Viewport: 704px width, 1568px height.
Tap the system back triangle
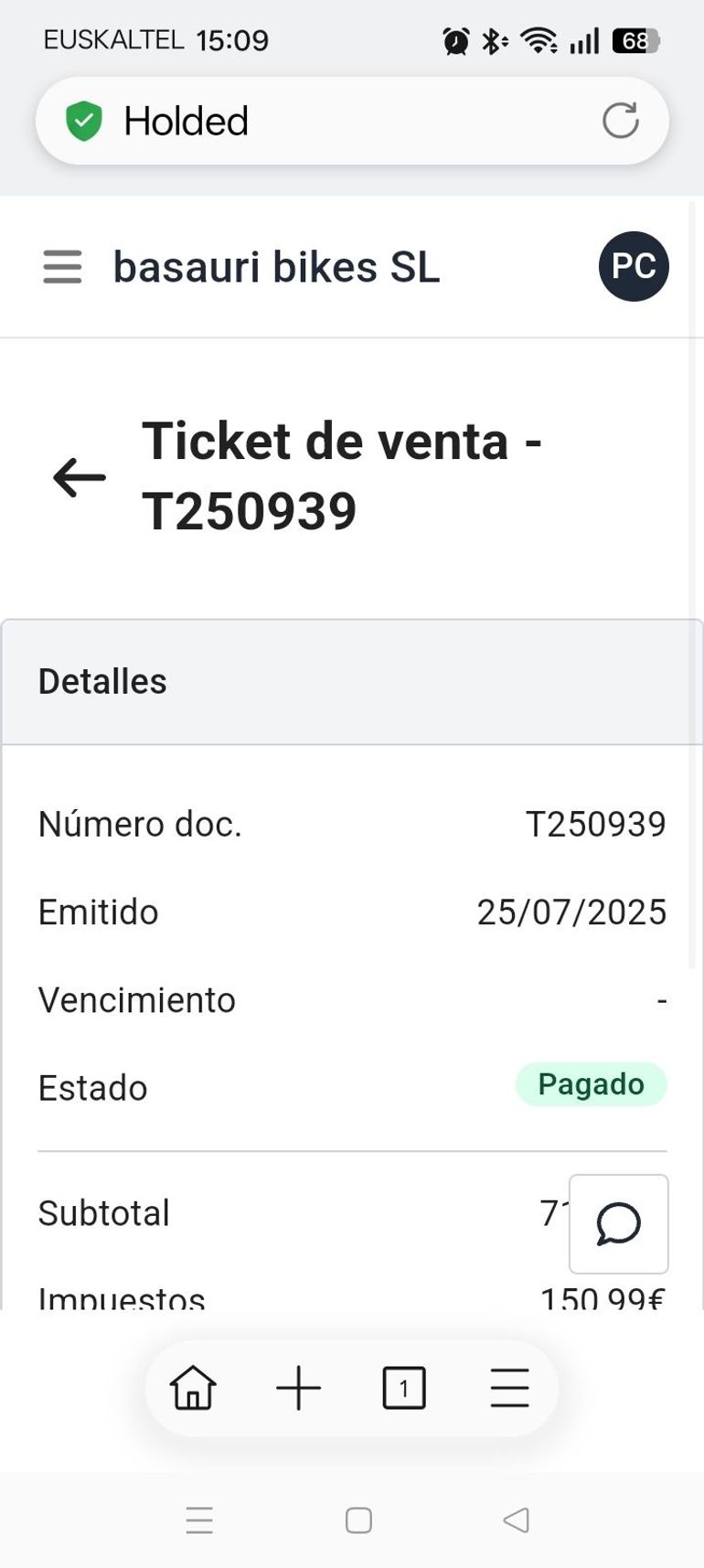[517, 1520]
